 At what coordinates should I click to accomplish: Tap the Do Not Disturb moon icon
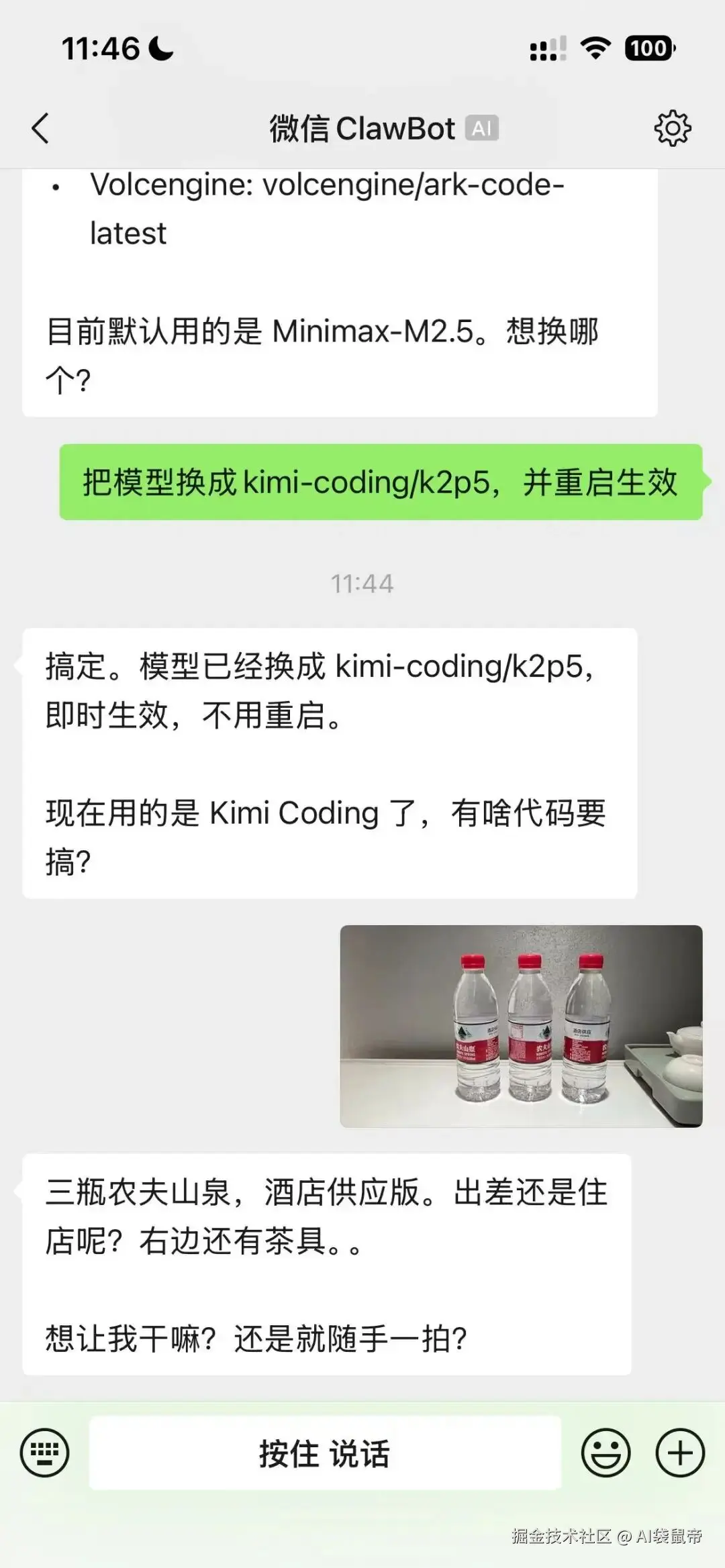coord(160,47)
